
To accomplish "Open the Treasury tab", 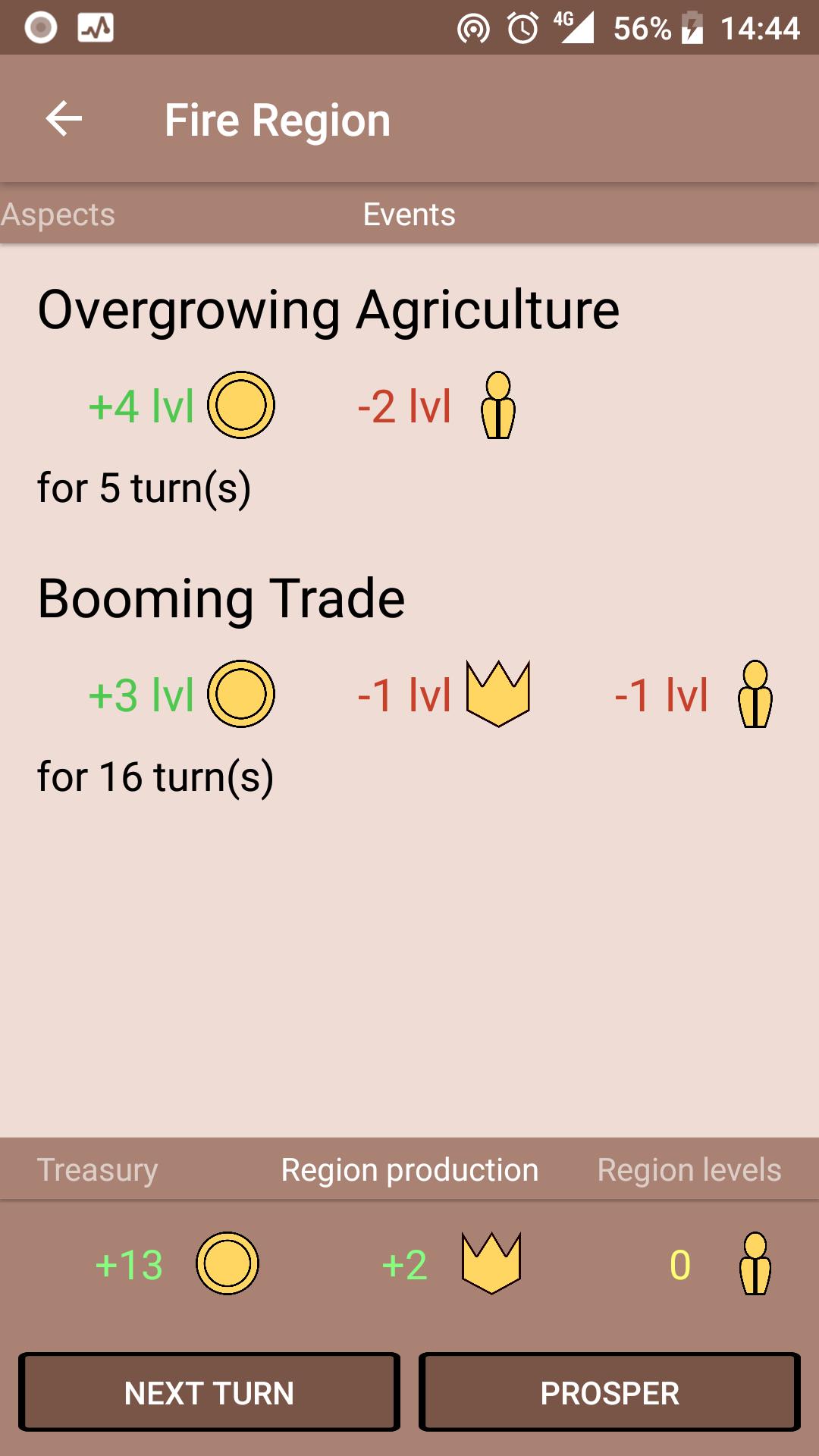I will click(98, 1170).
